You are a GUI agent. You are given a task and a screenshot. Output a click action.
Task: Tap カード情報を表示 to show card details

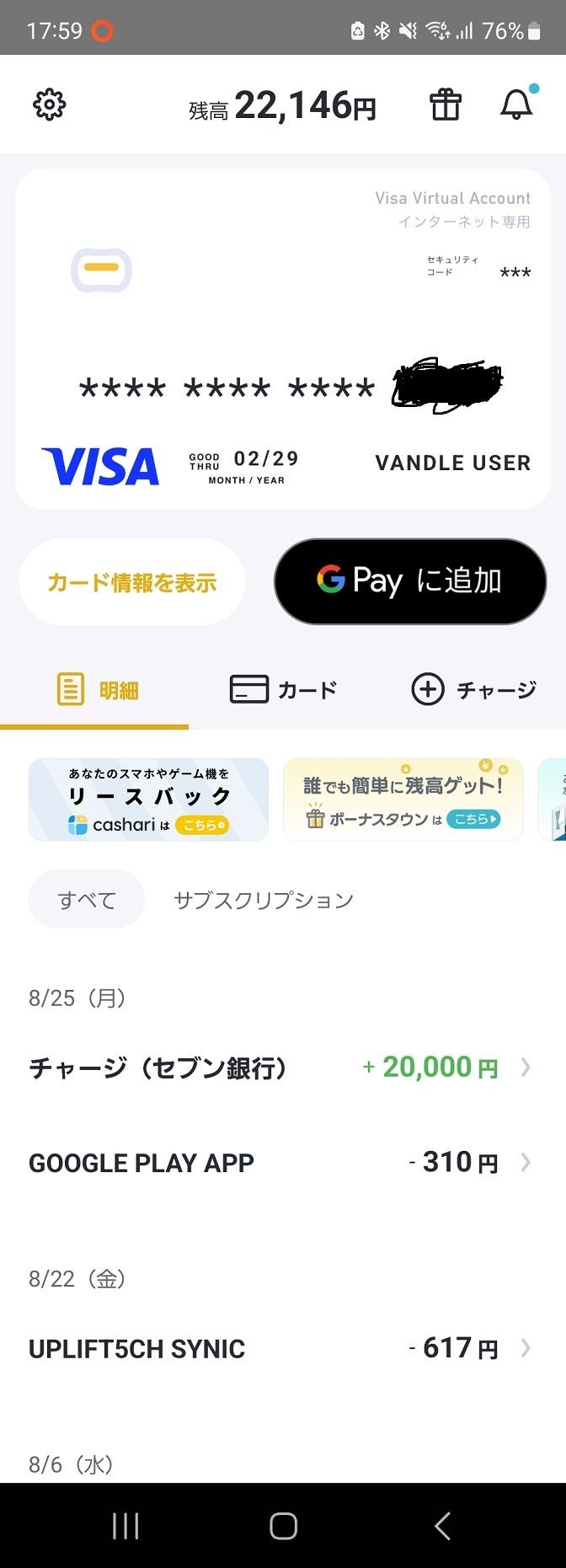pos(132,582)
